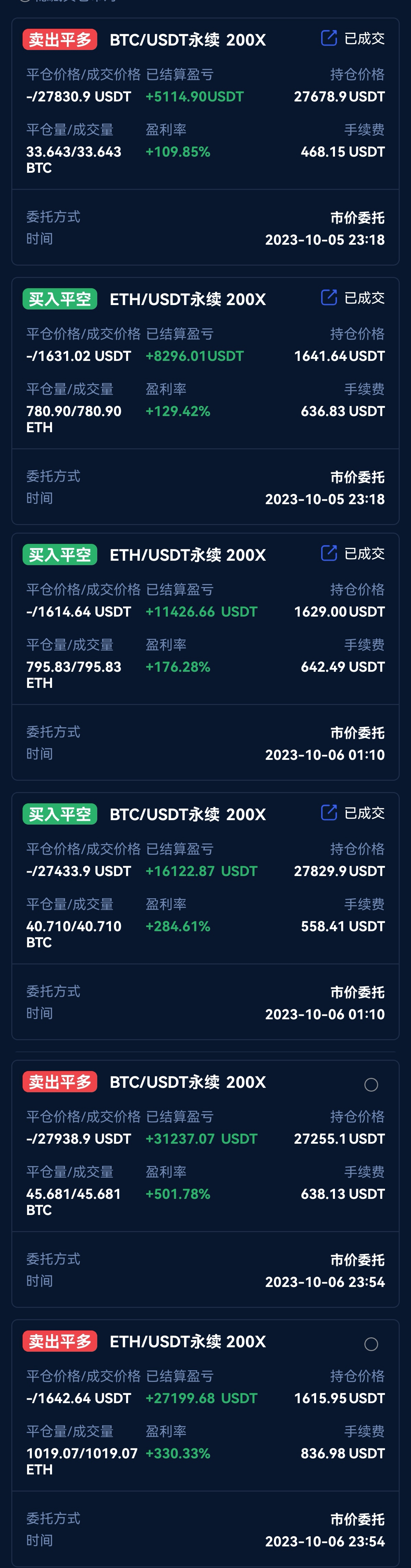This screenshot has width=411, height=1568.
Task: Tap the circle on the +27199.68 USDT ETH order
Action: point(371,1344)
